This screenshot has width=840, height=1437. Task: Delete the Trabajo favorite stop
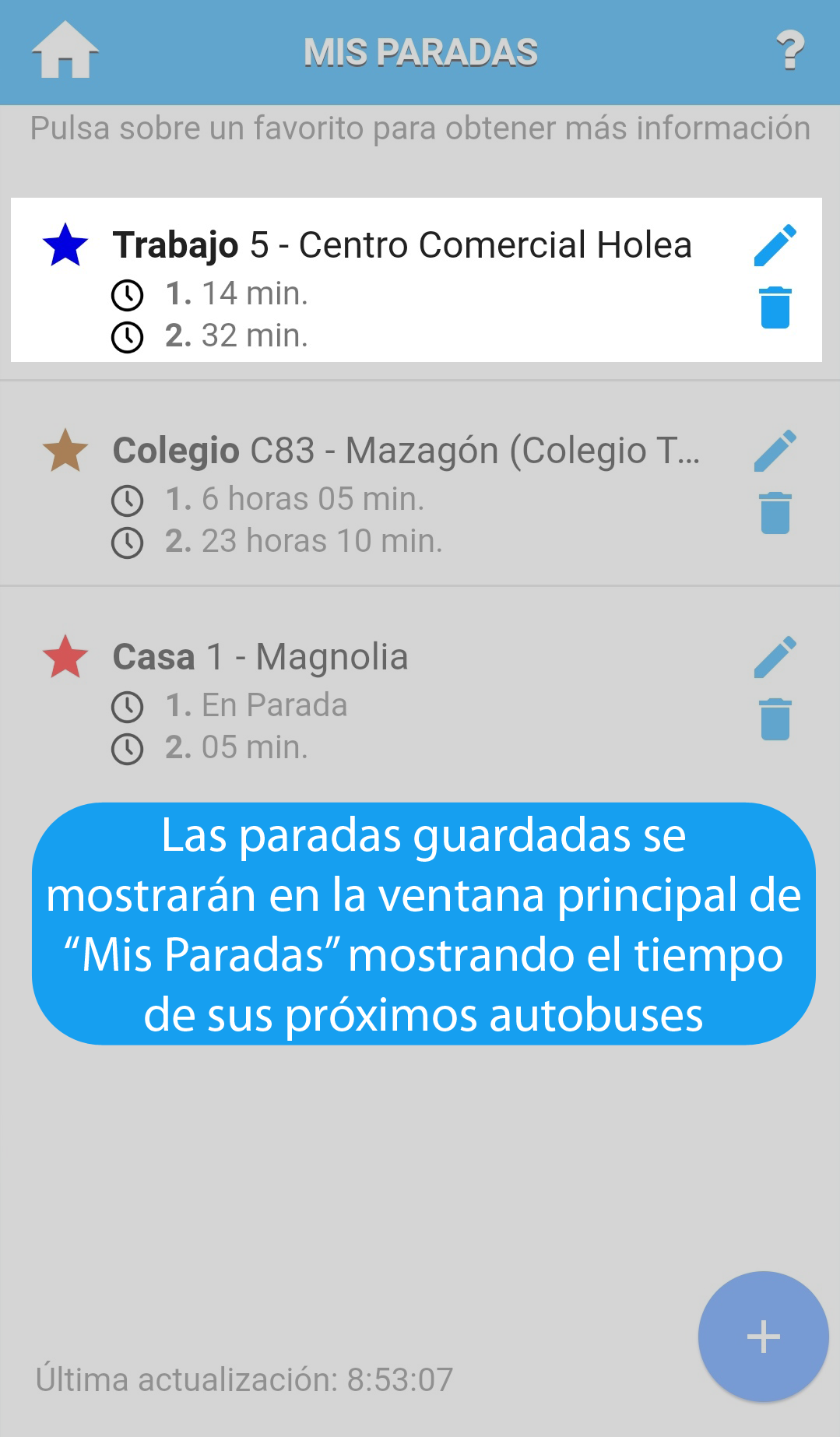775,307
